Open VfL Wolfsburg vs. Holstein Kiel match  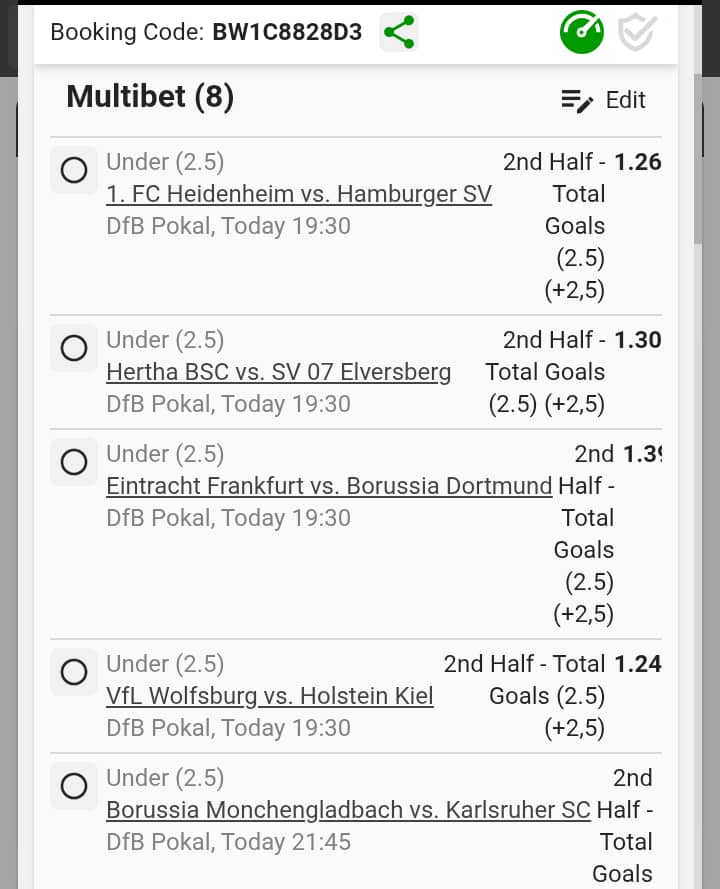(270, 696)
